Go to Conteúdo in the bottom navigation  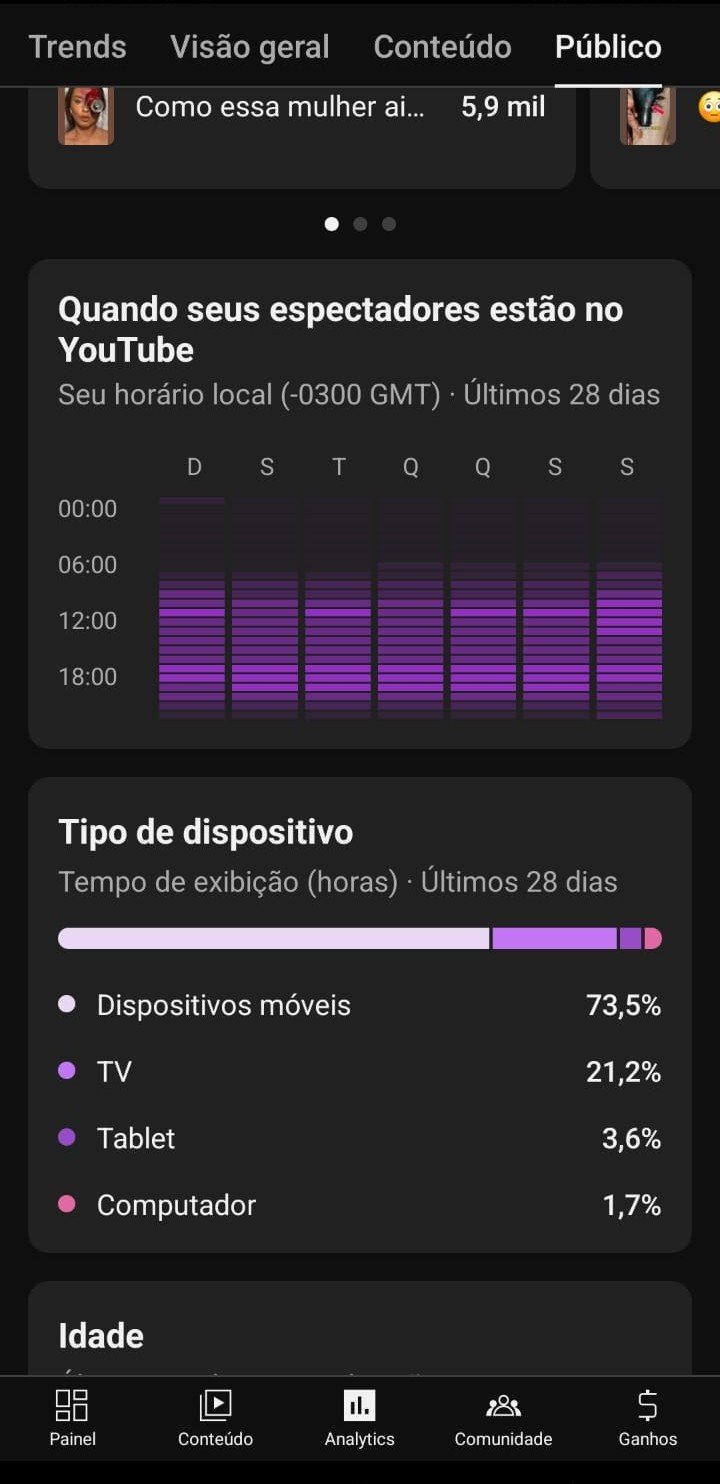coord(215,1418)
